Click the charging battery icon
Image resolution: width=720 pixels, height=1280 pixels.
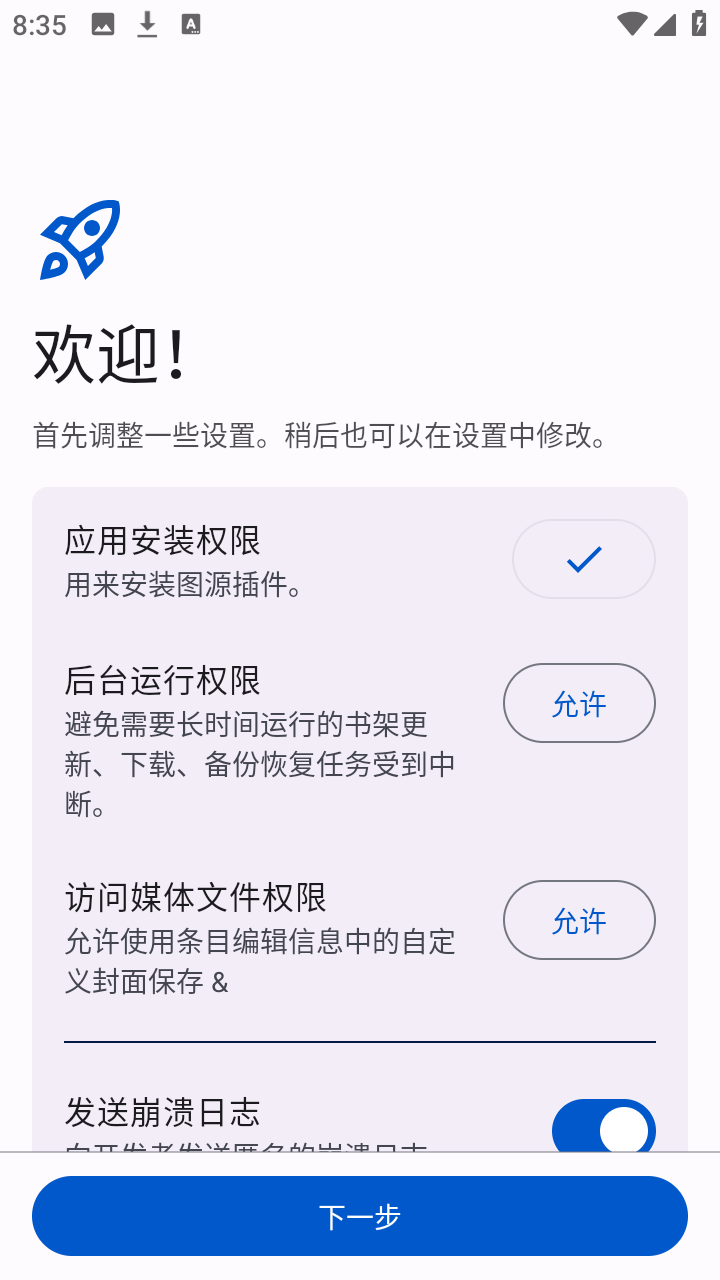coord(699,24)
